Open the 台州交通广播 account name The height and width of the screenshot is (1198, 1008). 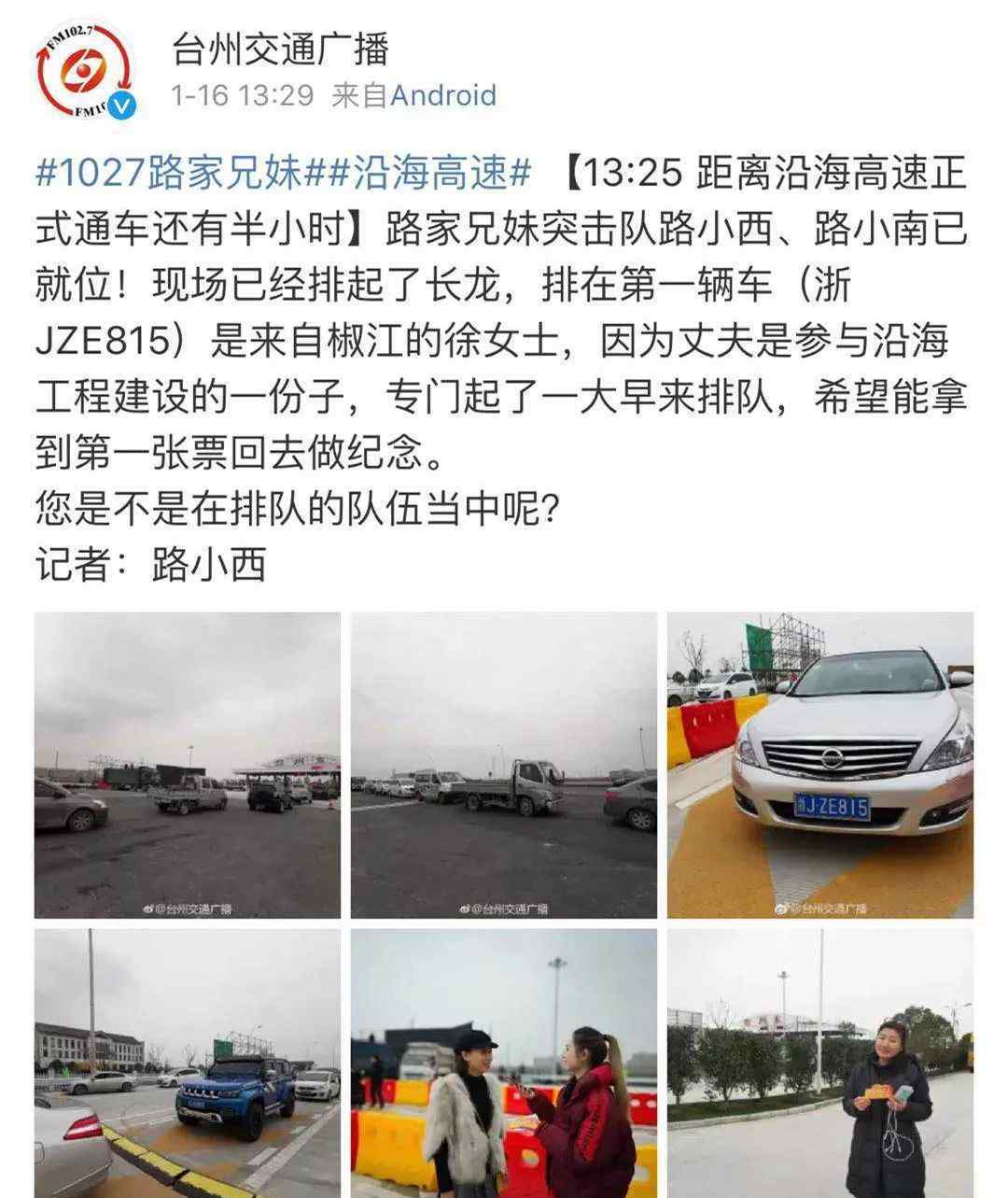[x=279, y=49]
